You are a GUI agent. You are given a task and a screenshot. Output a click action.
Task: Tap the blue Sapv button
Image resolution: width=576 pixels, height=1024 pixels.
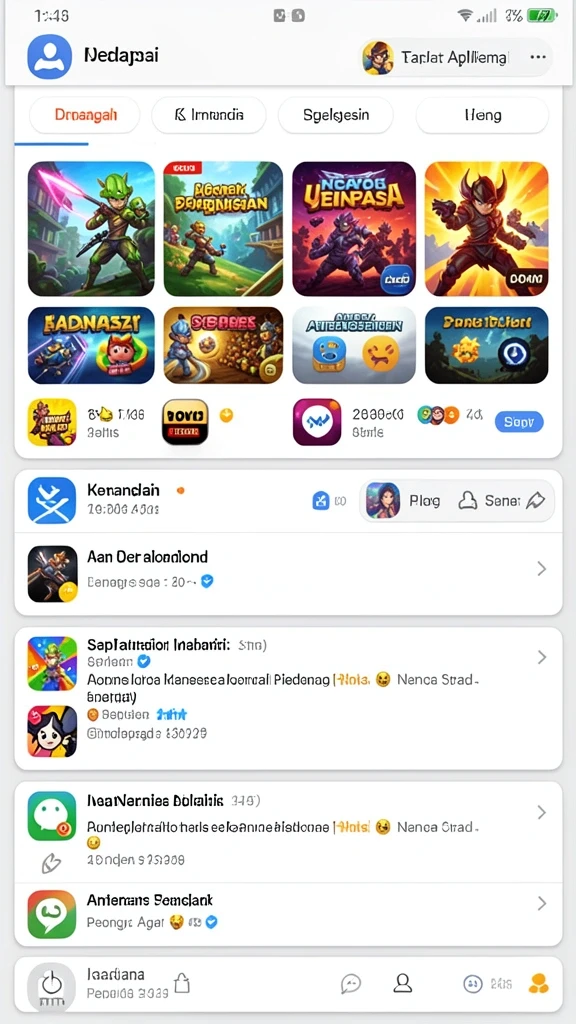coord(519,422)
